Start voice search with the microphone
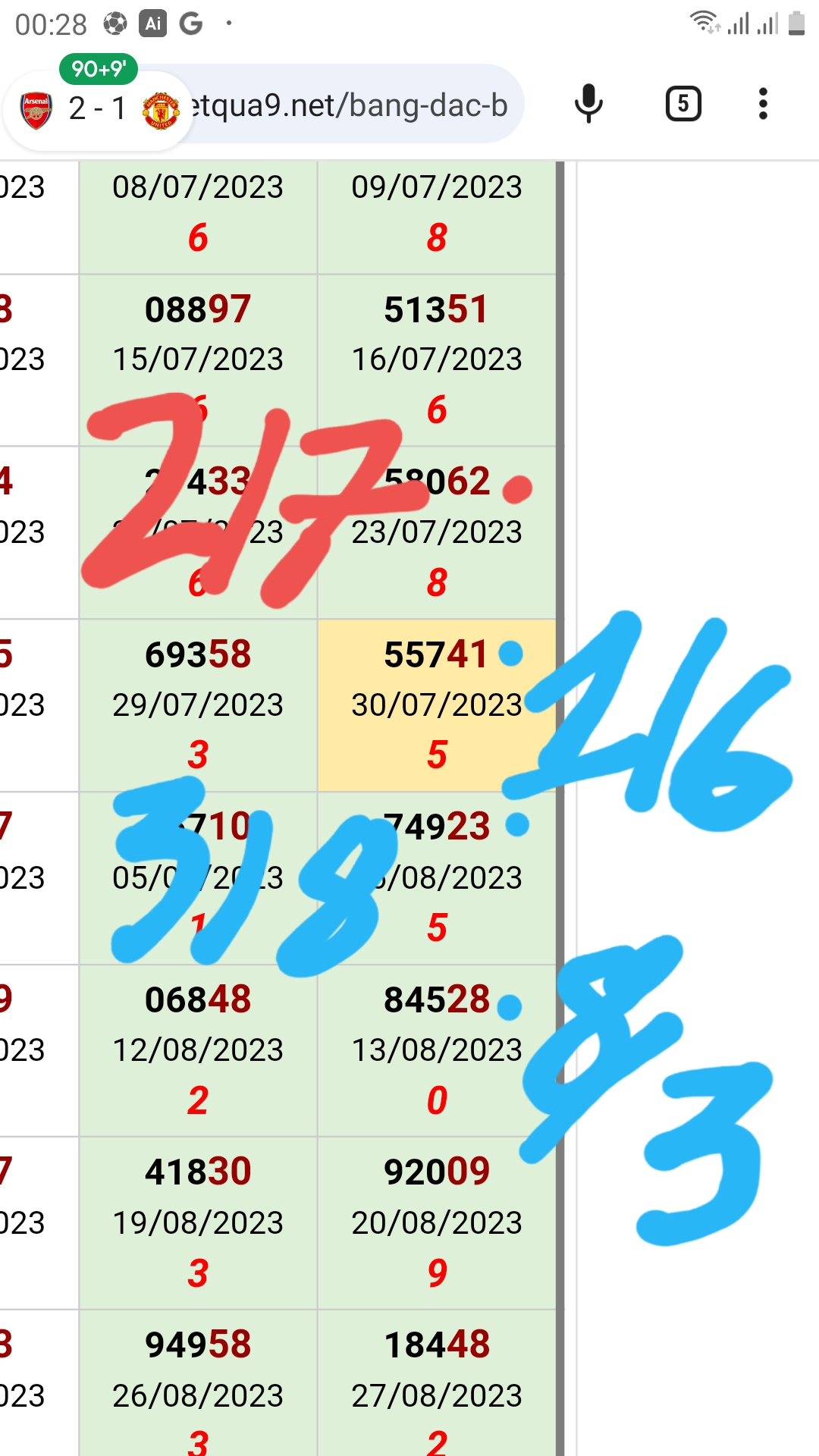Viewport: 819px width, 1456px height. pos(588,105)
